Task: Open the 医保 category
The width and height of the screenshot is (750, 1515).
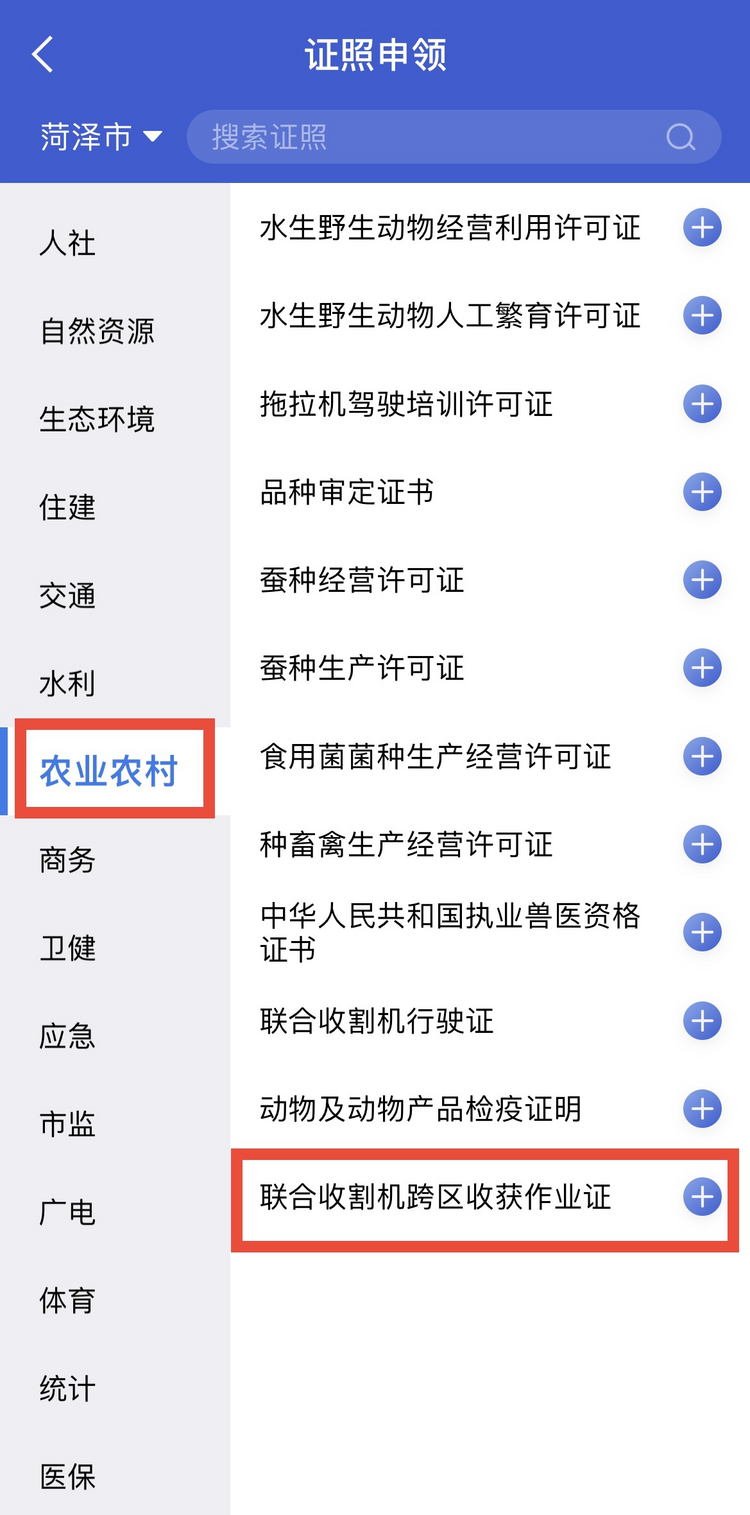Action: click(68, 1476)
